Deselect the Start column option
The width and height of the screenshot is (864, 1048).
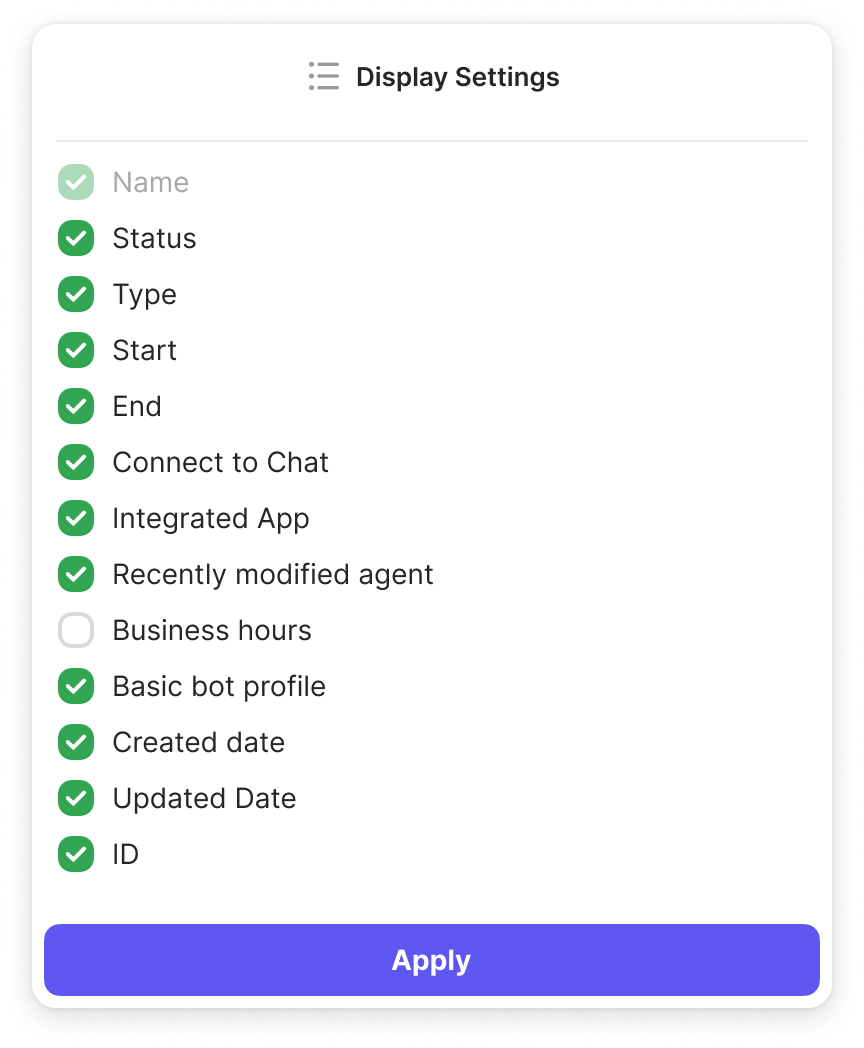[x=76, y=350]
